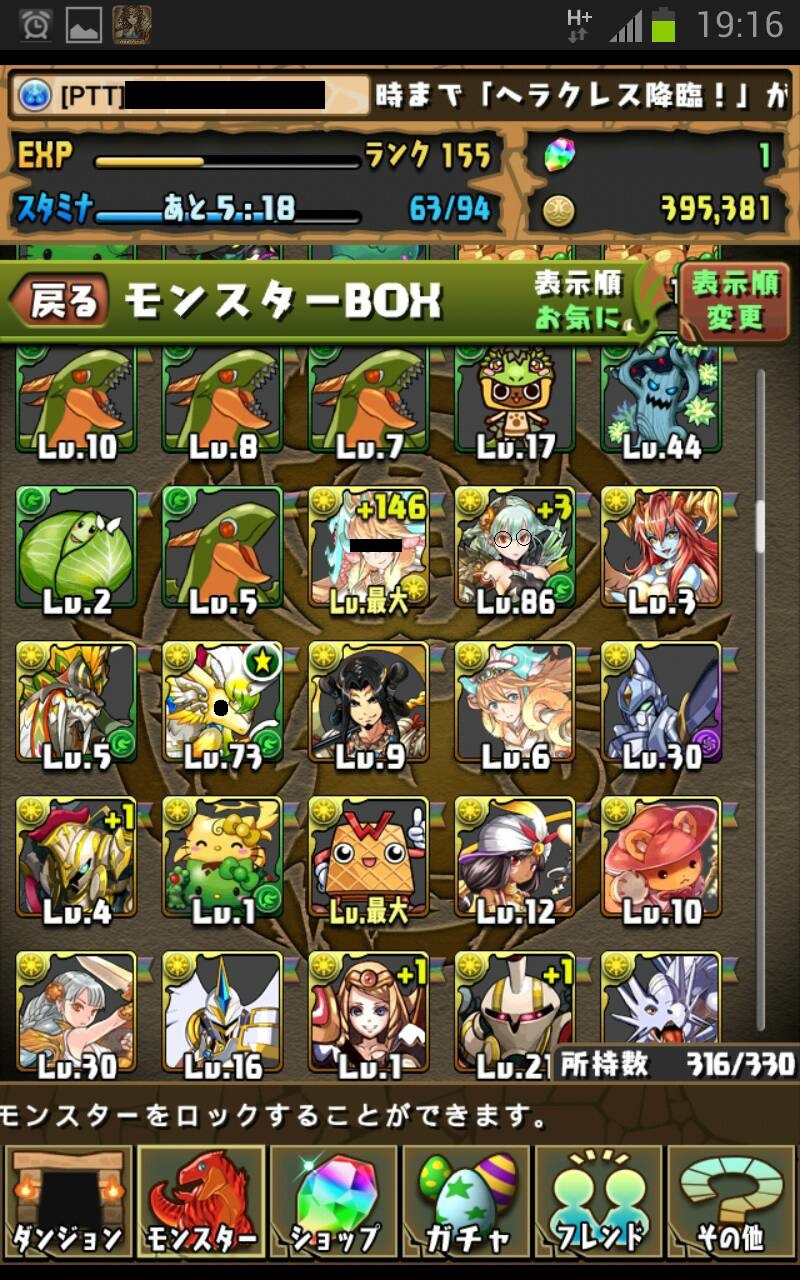Select the Lv.86 monster with +3

click(x=515, y=548)
